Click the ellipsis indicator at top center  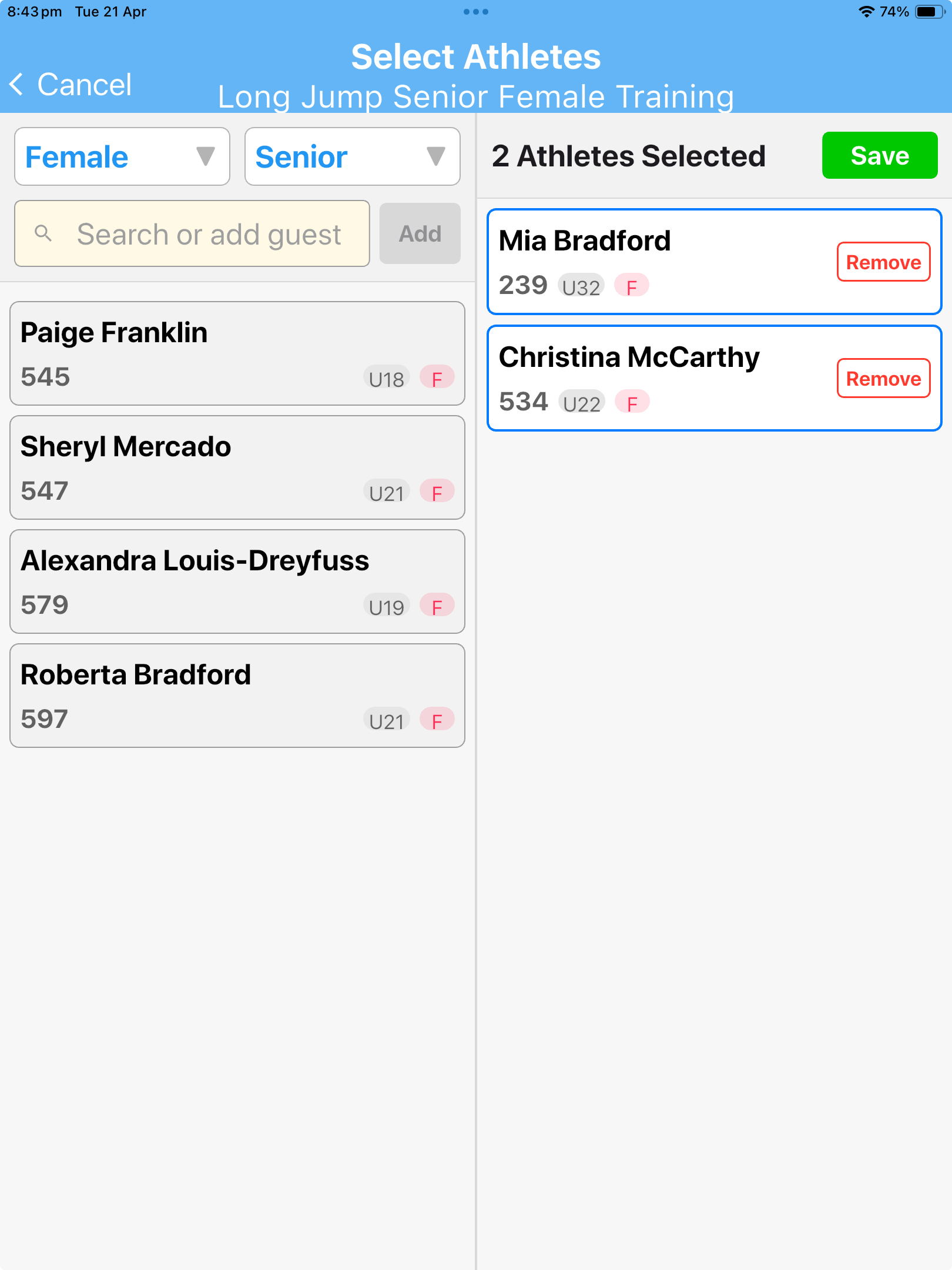click(476, 11)
